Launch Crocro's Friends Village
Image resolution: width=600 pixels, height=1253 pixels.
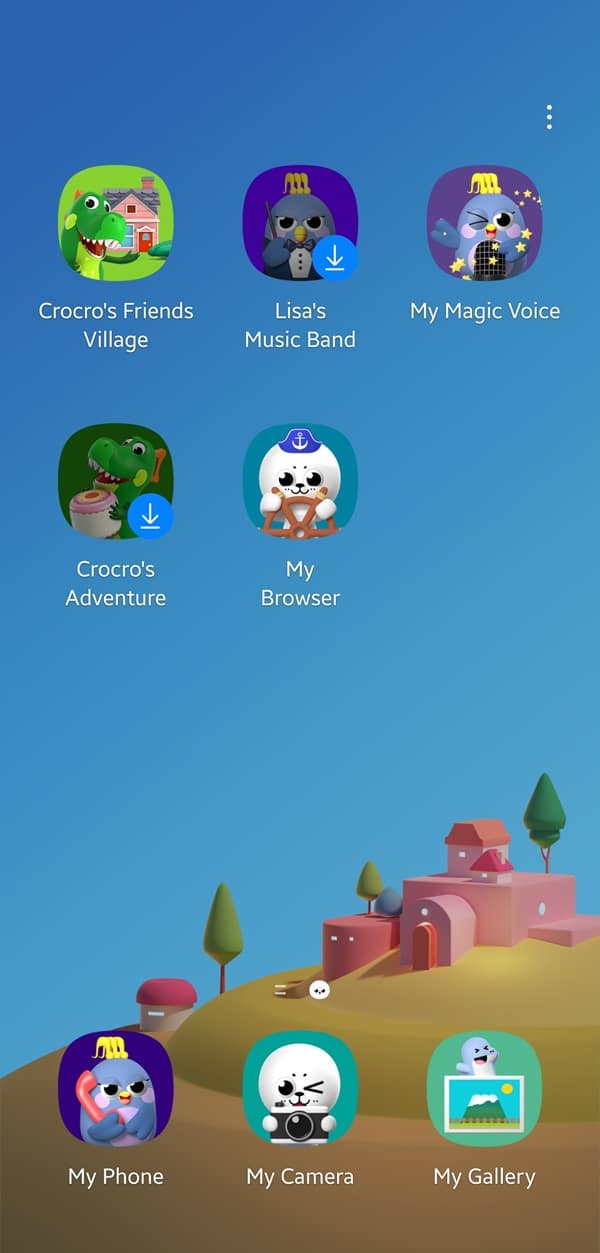(115, 224)
